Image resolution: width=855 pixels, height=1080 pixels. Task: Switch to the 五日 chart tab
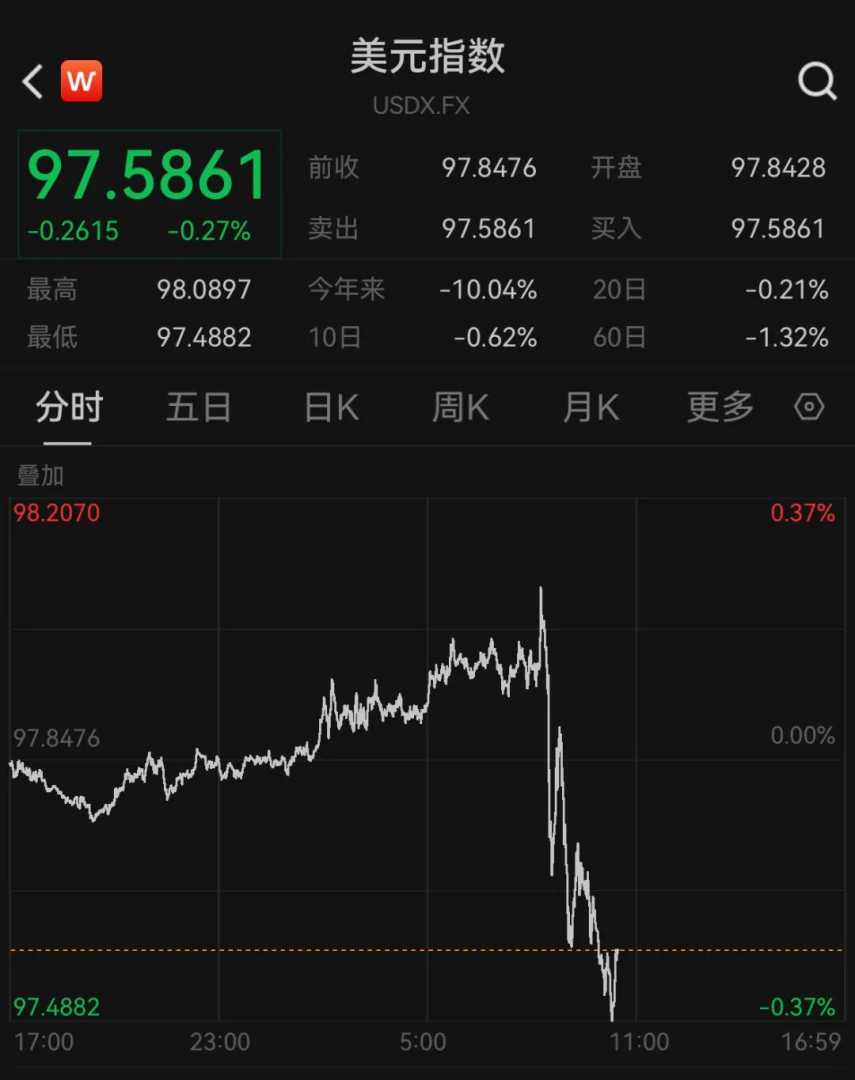[198, 407]
